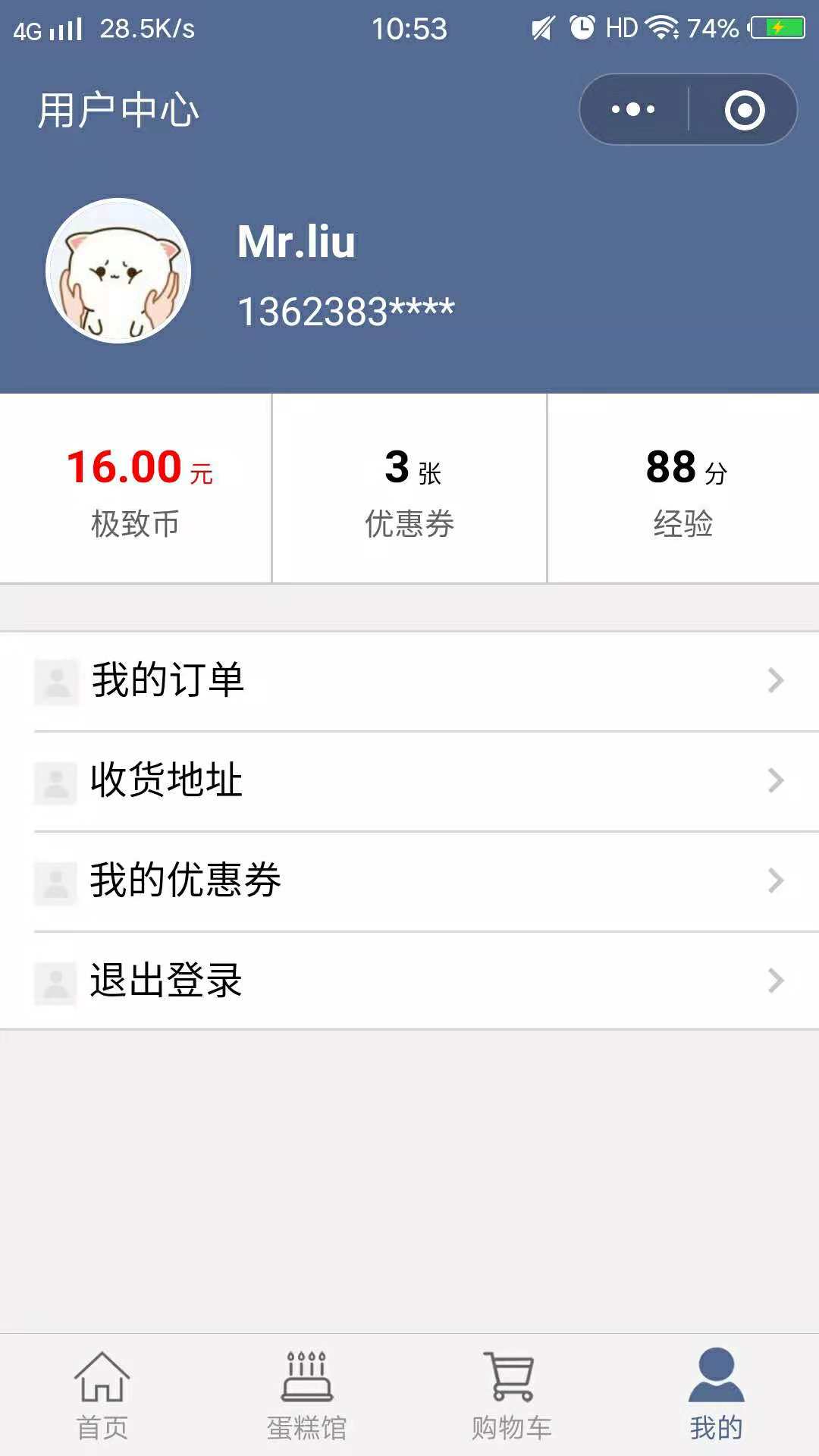View the 3 张 优惠券 tile
Image resolution: width=819 pixels, height=1456 pixels.
(409, 488)
